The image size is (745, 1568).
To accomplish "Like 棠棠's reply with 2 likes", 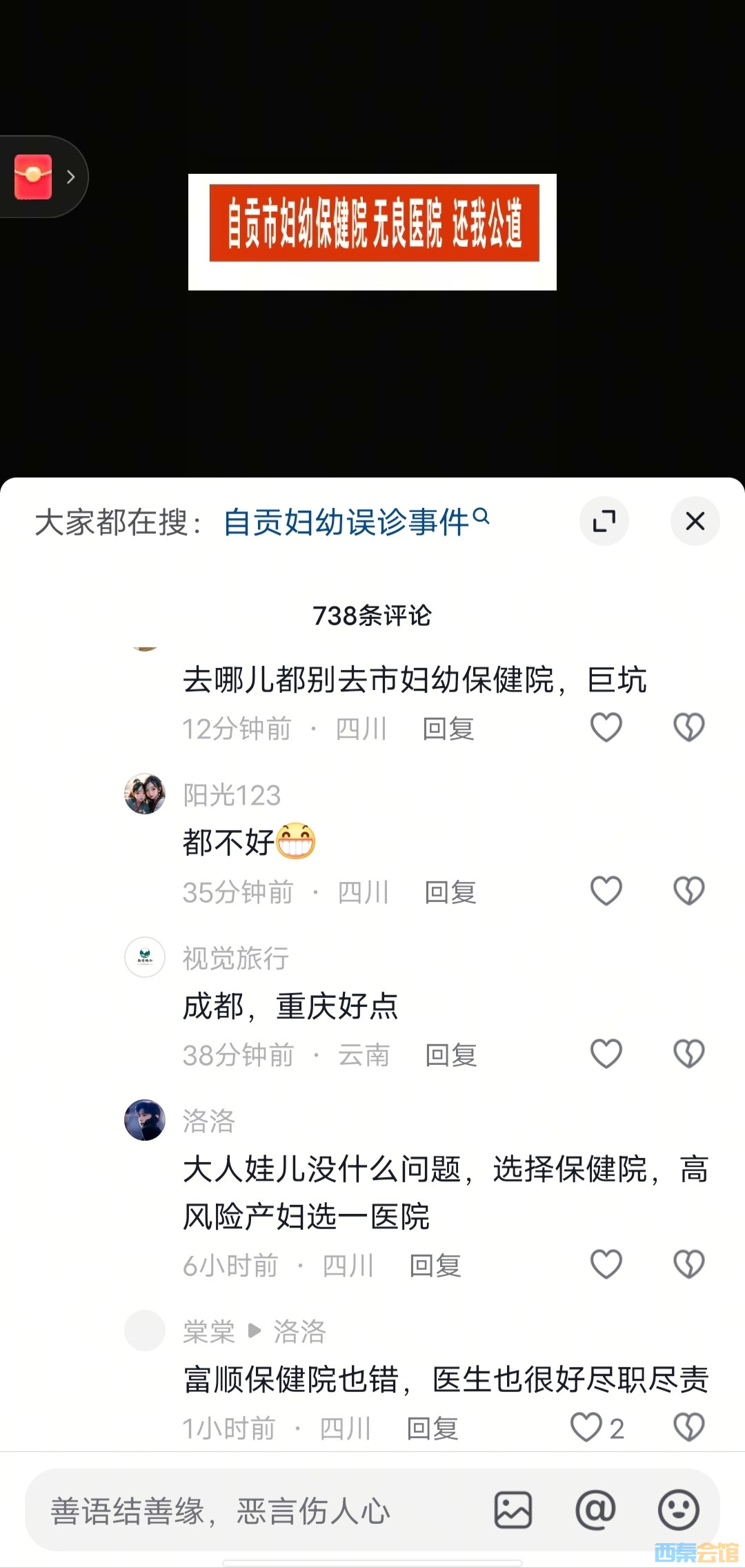I will point(586,1427).
